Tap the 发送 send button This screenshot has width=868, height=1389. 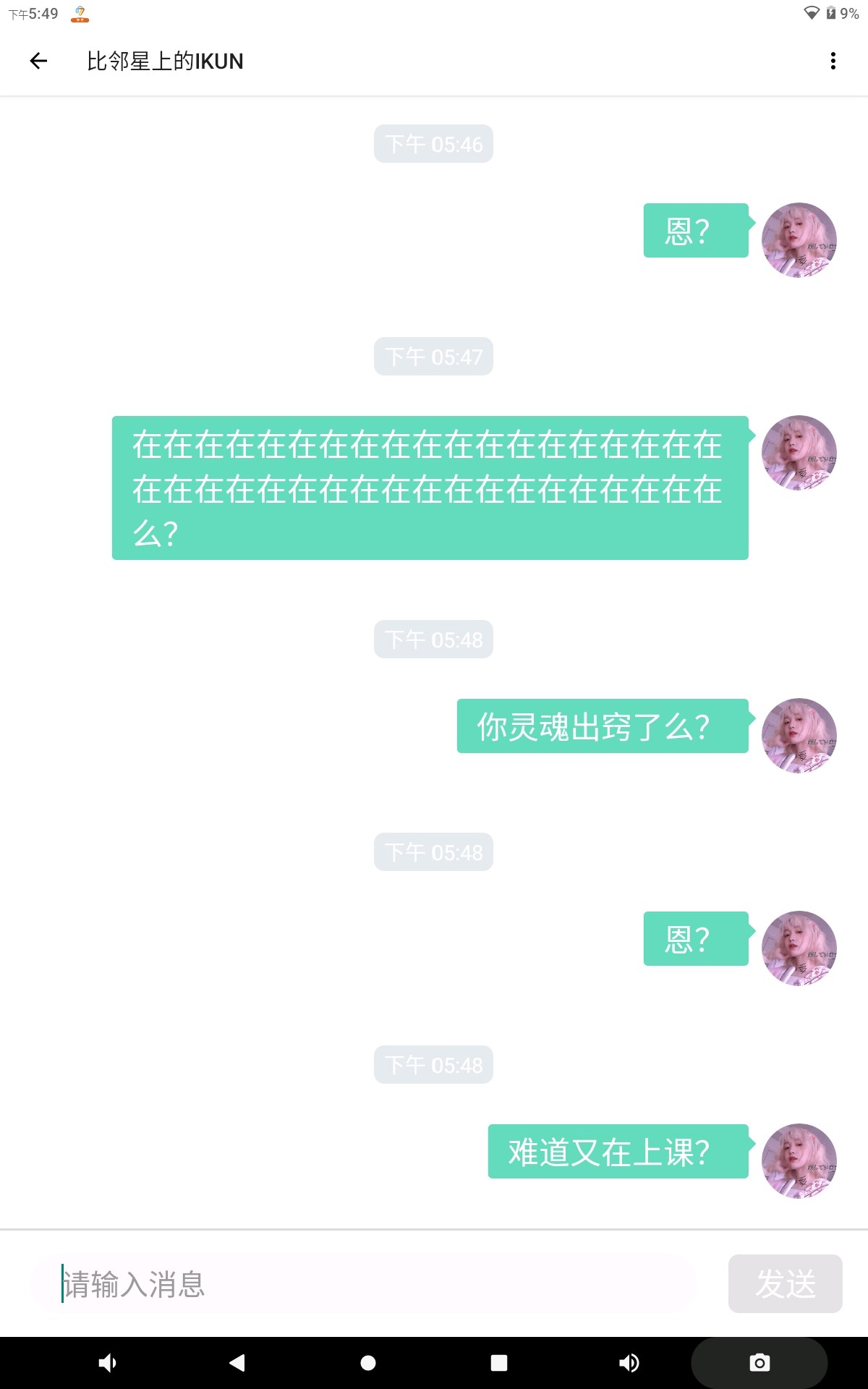tap(785, 1284)
